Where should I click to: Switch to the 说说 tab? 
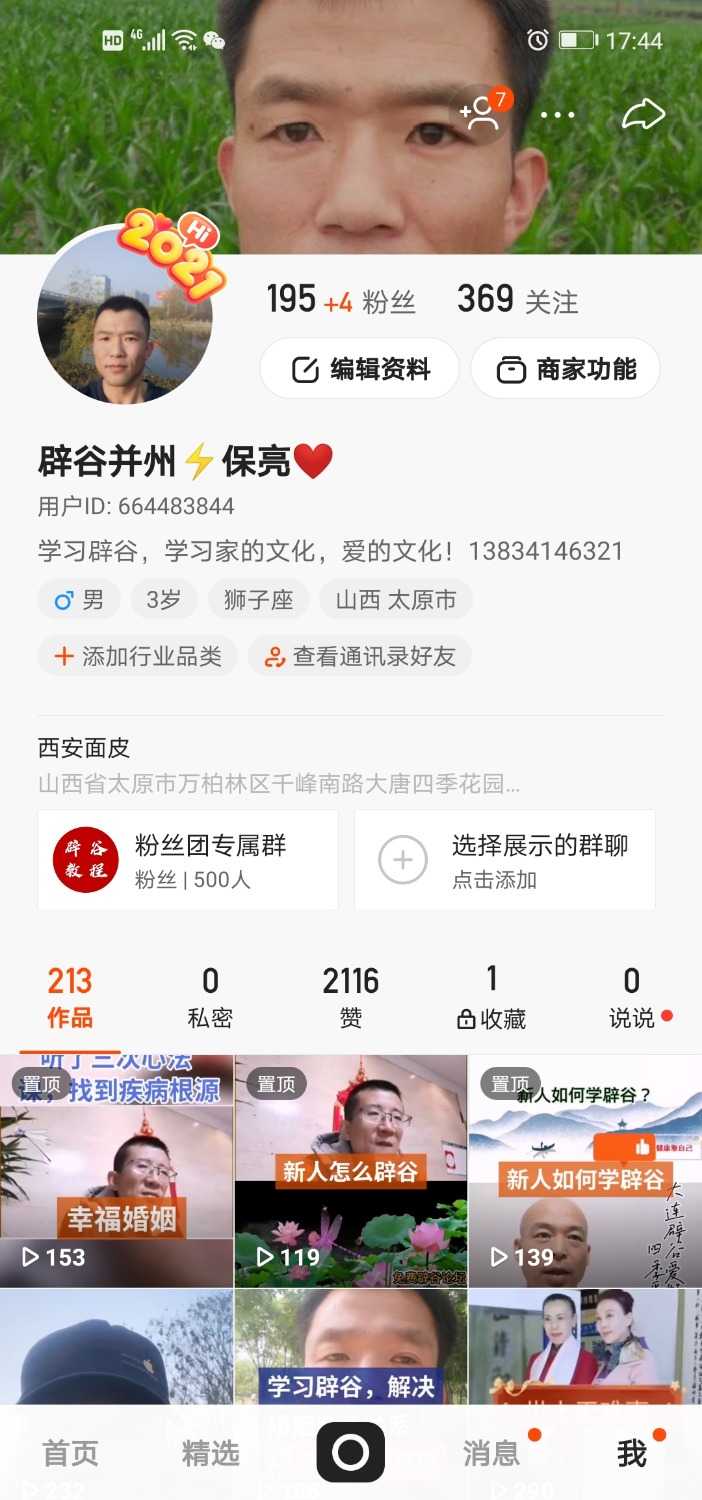pyautogui.click(x=632, y=997)
